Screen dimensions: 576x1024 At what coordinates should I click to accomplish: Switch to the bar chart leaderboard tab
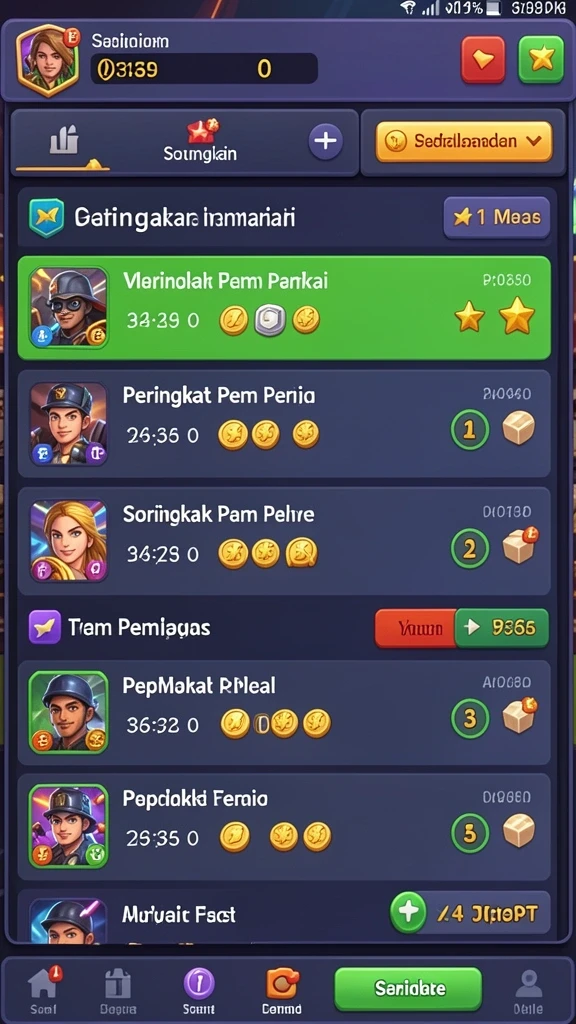tap(64, 142)
